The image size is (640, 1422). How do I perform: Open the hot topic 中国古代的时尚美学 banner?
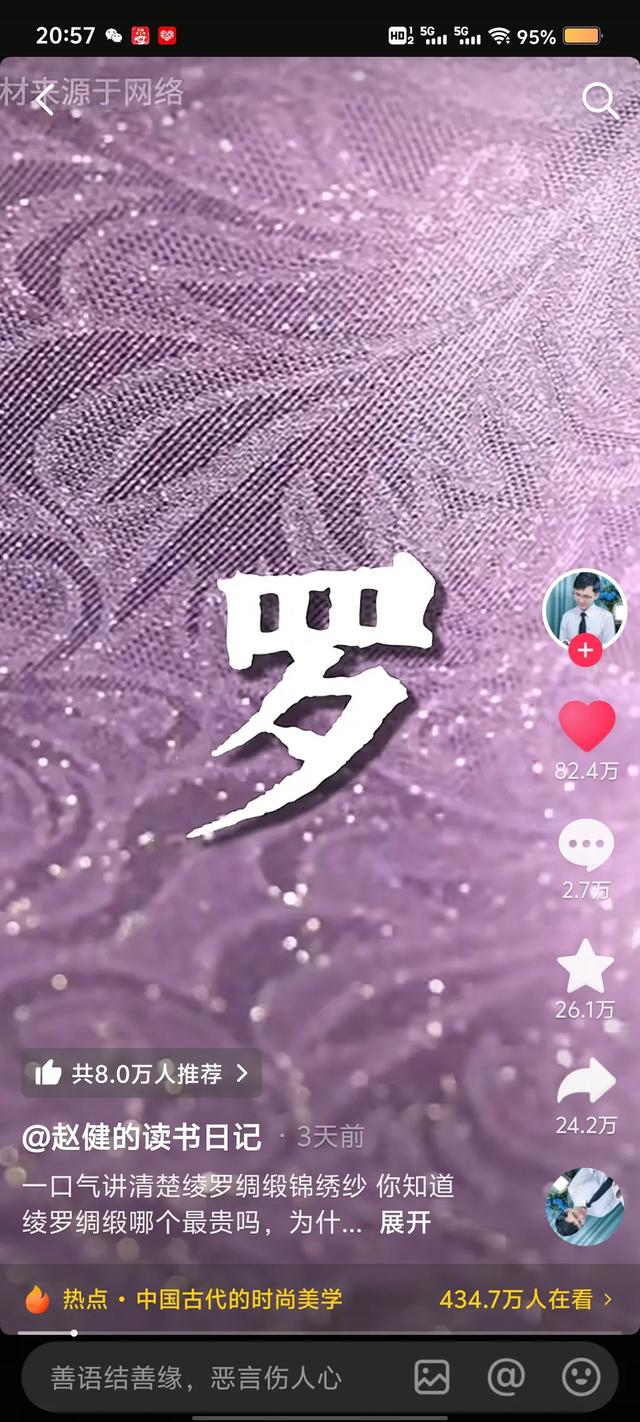tap(320, 1299)
